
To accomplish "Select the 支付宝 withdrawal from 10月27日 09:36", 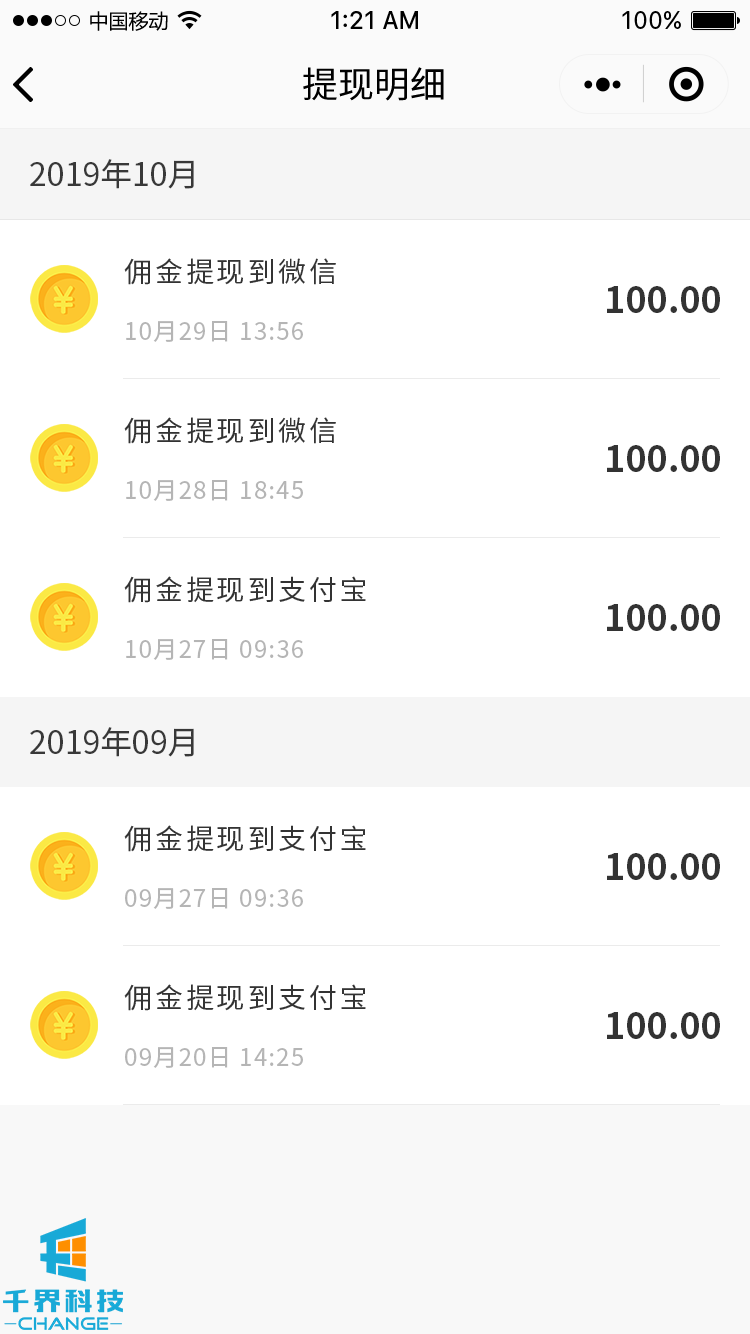I will (375, 618).
